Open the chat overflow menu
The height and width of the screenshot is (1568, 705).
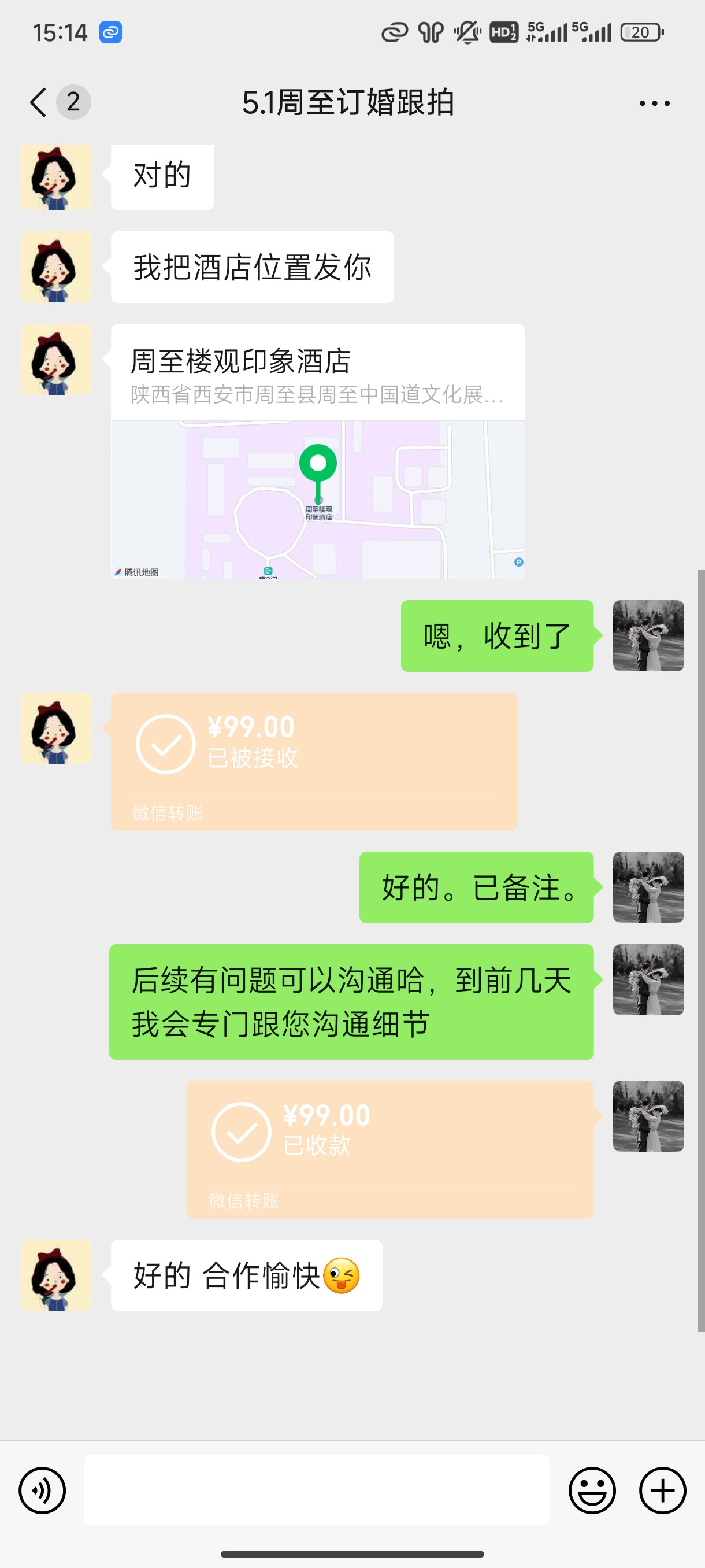[655, 103]
